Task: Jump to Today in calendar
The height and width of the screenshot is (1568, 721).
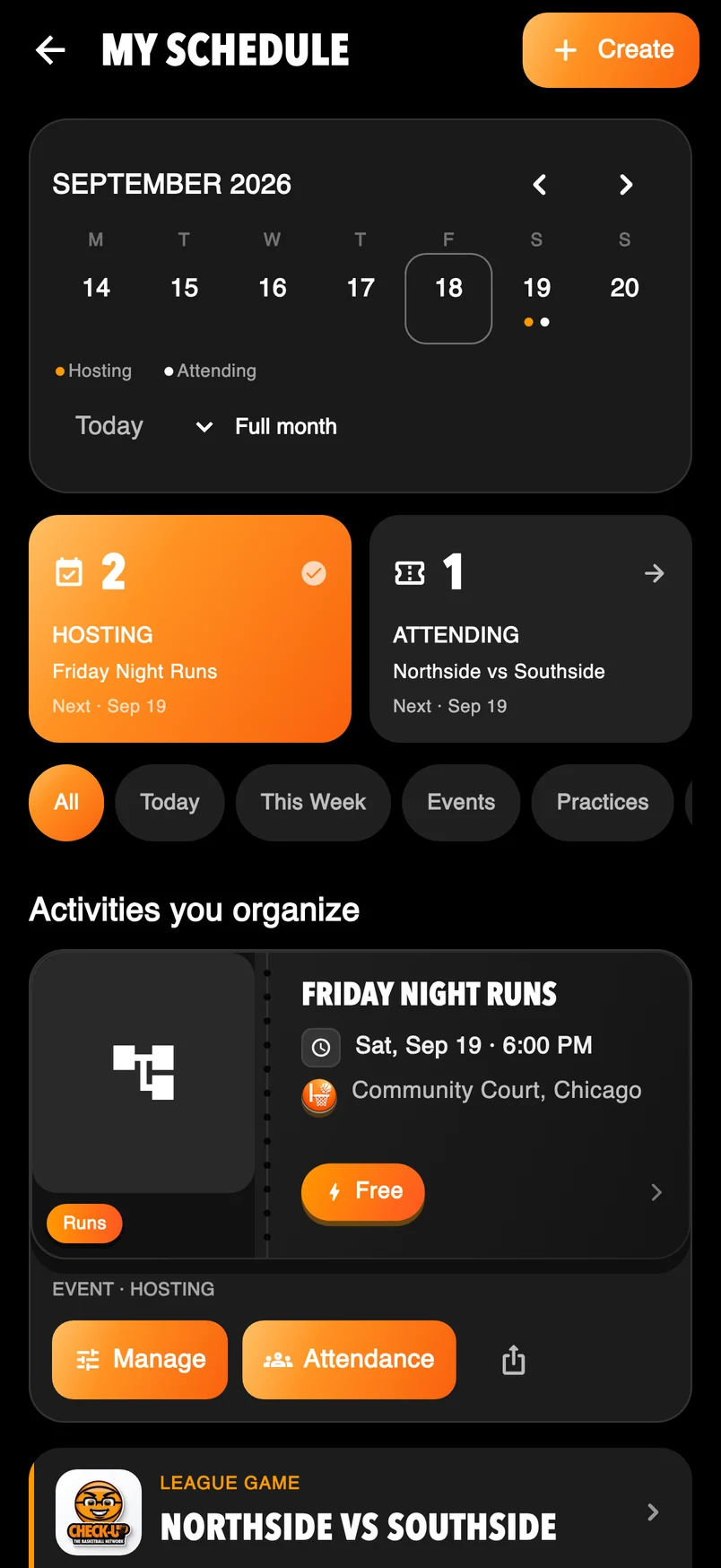Action: [109, 426]
